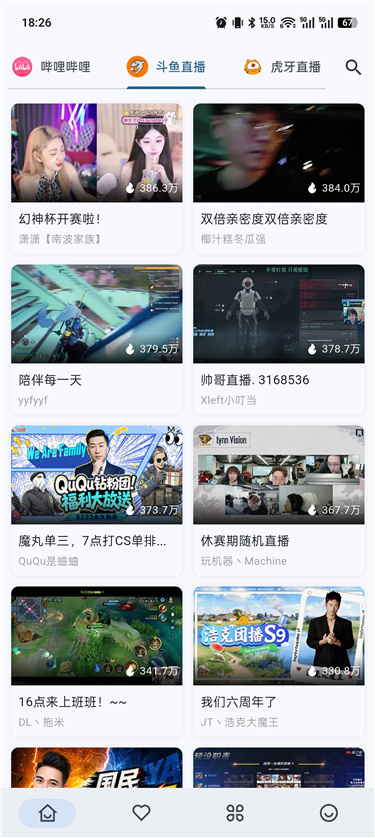Open the 我们六周年了 stream card
The image size is (375, 838).
[x=279, y=662]
